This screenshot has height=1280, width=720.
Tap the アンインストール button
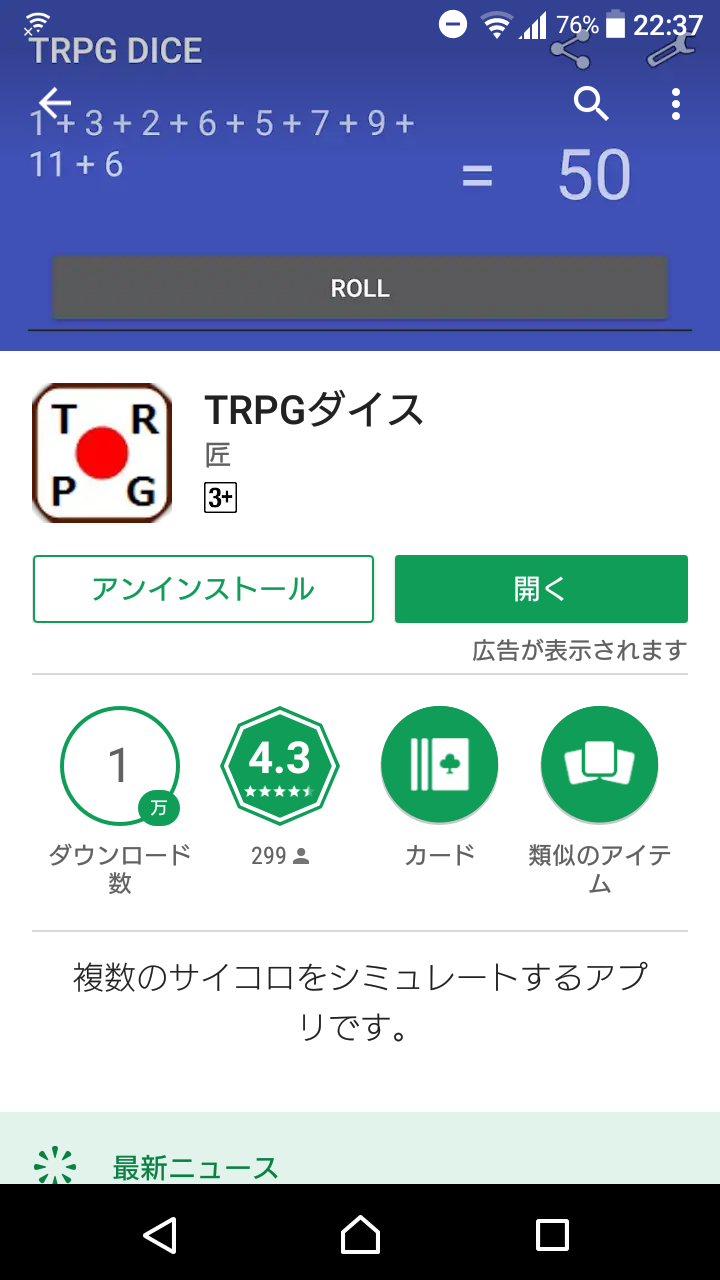tap(203, 589)
